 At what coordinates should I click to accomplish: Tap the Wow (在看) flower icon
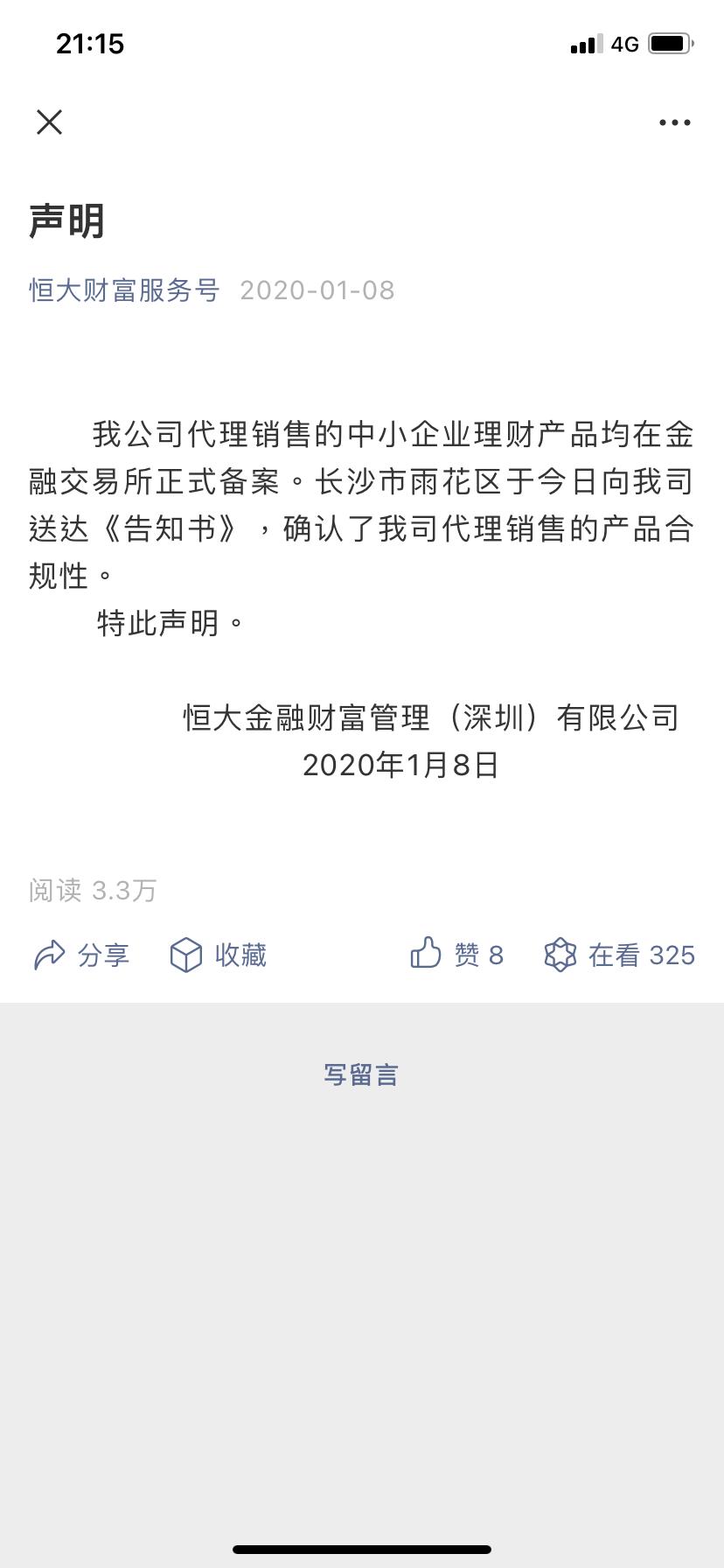562,955
